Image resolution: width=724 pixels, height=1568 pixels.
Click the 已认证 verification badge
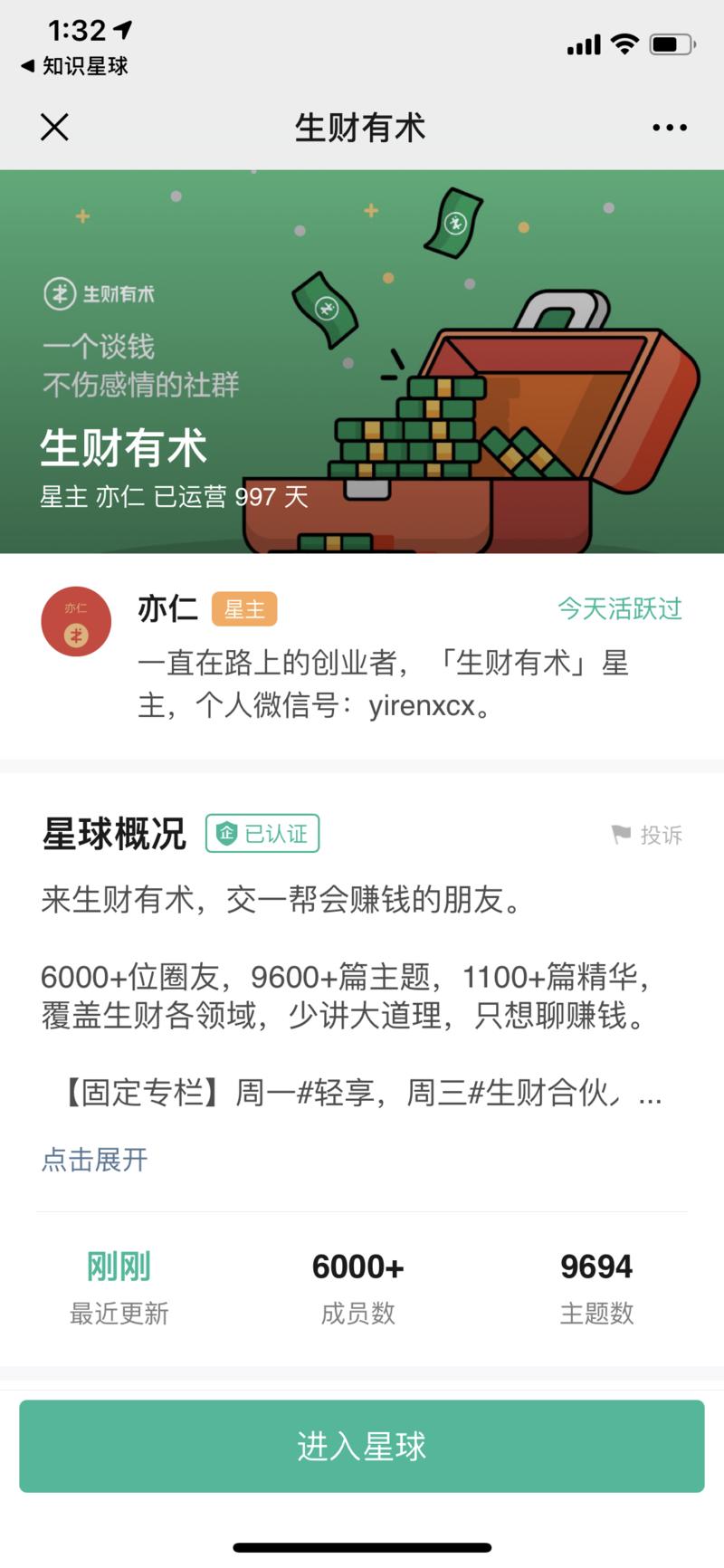coord(261,834)
